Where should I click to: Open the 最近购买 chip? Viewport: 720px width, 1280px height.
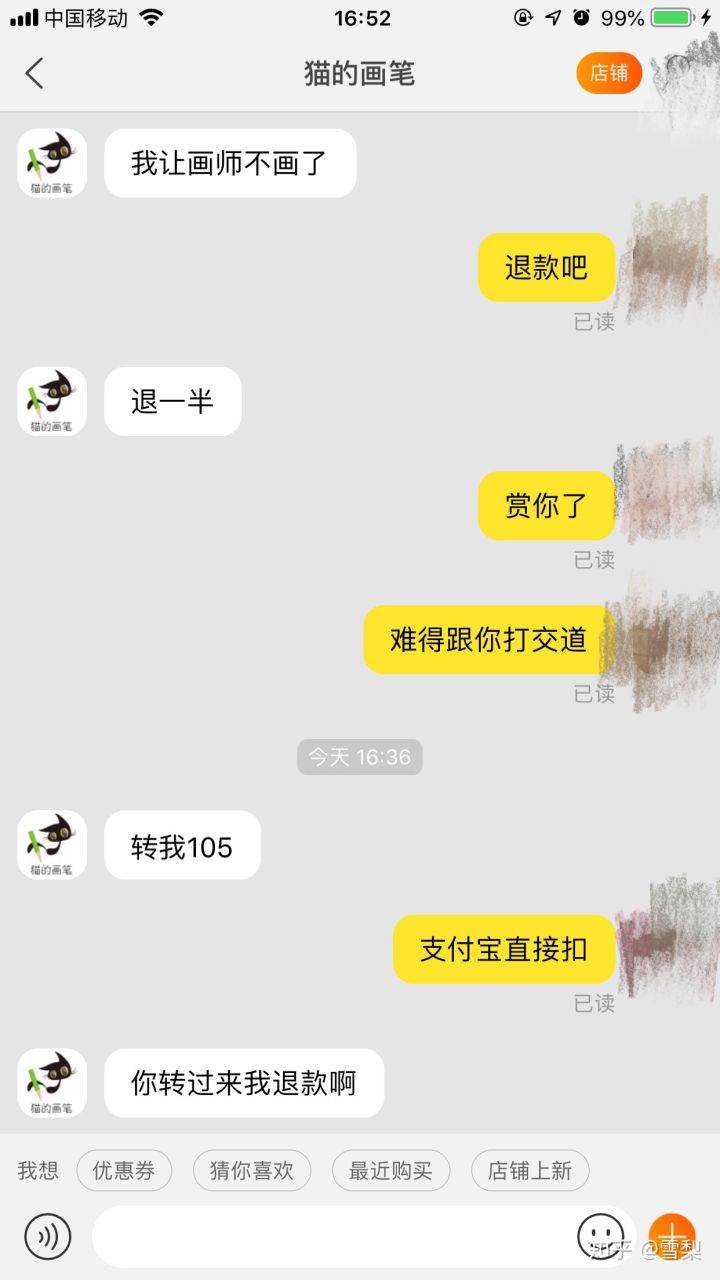[390, 1171]
